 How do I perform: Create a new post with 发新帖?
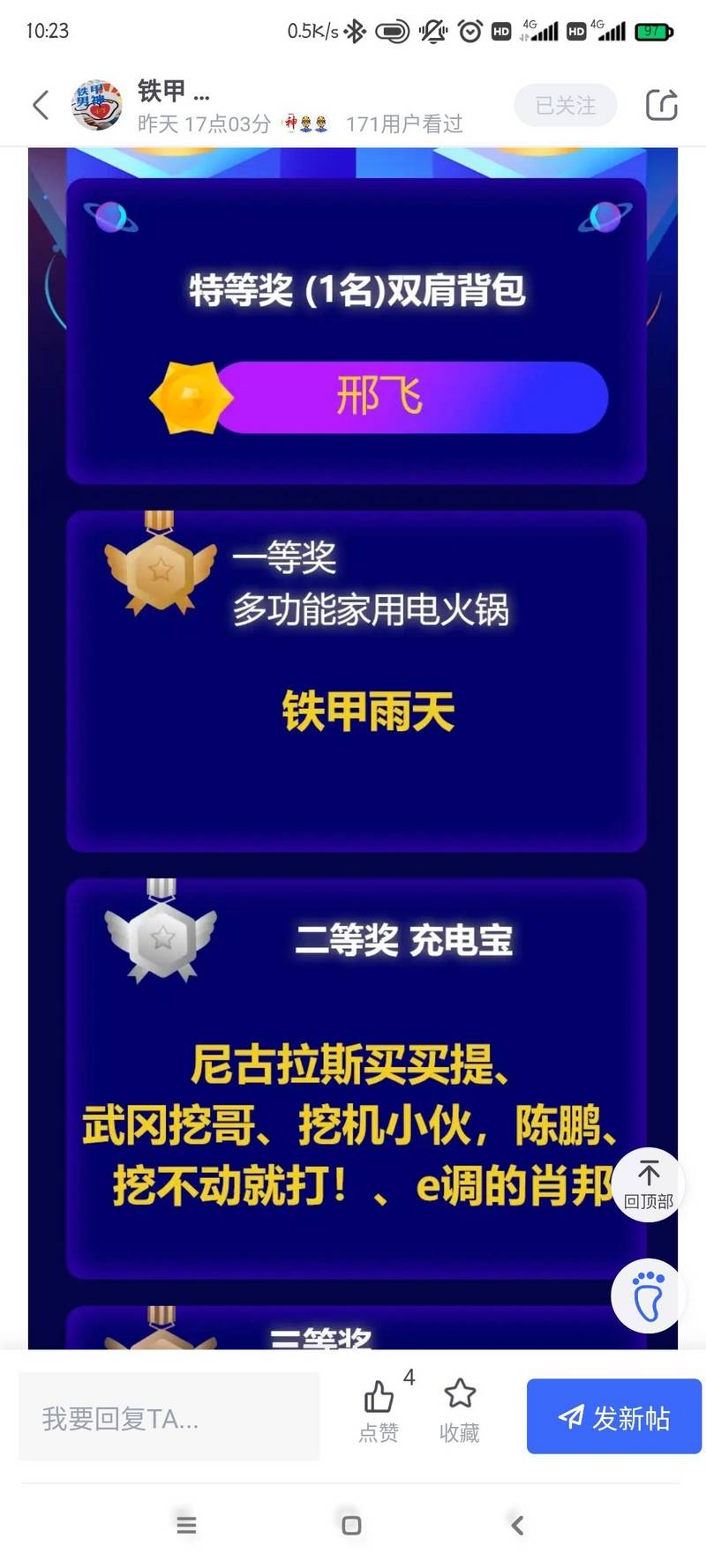614,1416
